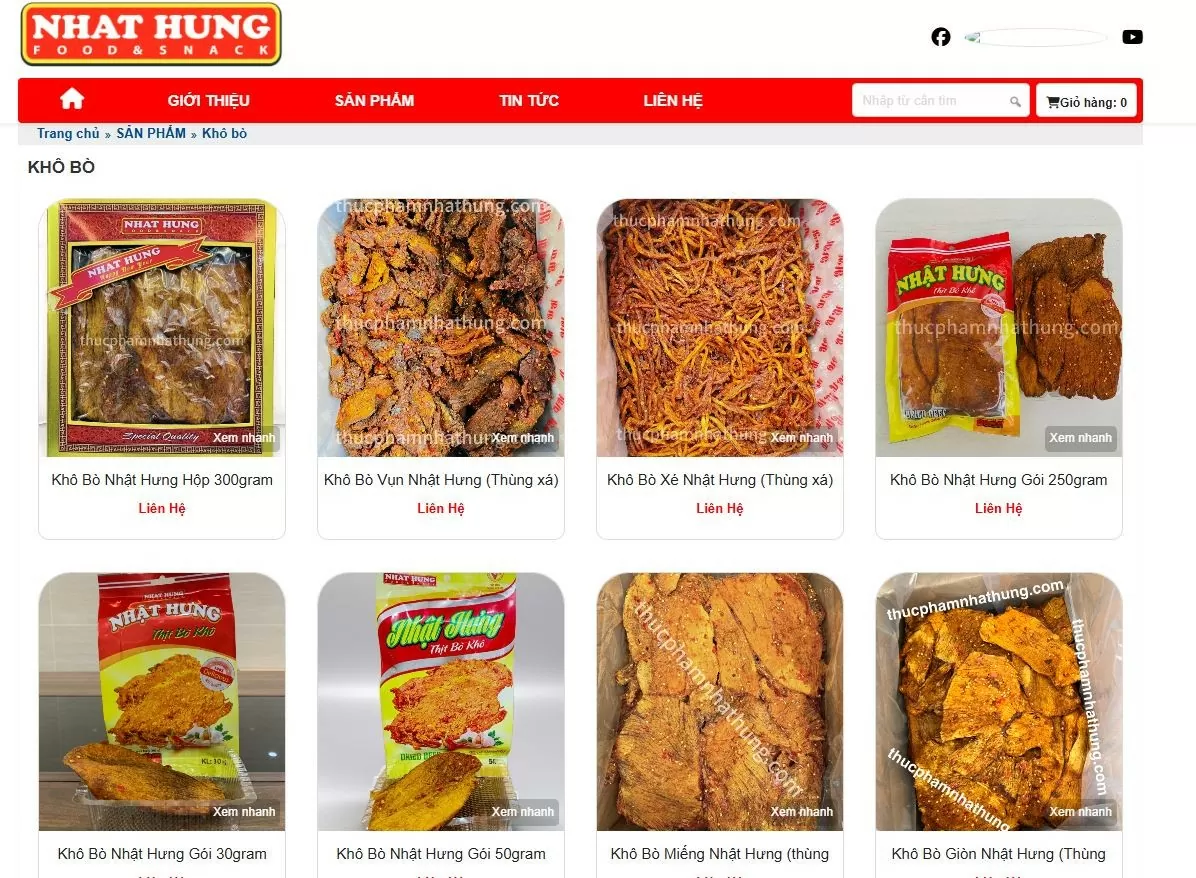Open TIN TỨC menu item
The width and height of the screenshot is (1196, 878).
529,100
